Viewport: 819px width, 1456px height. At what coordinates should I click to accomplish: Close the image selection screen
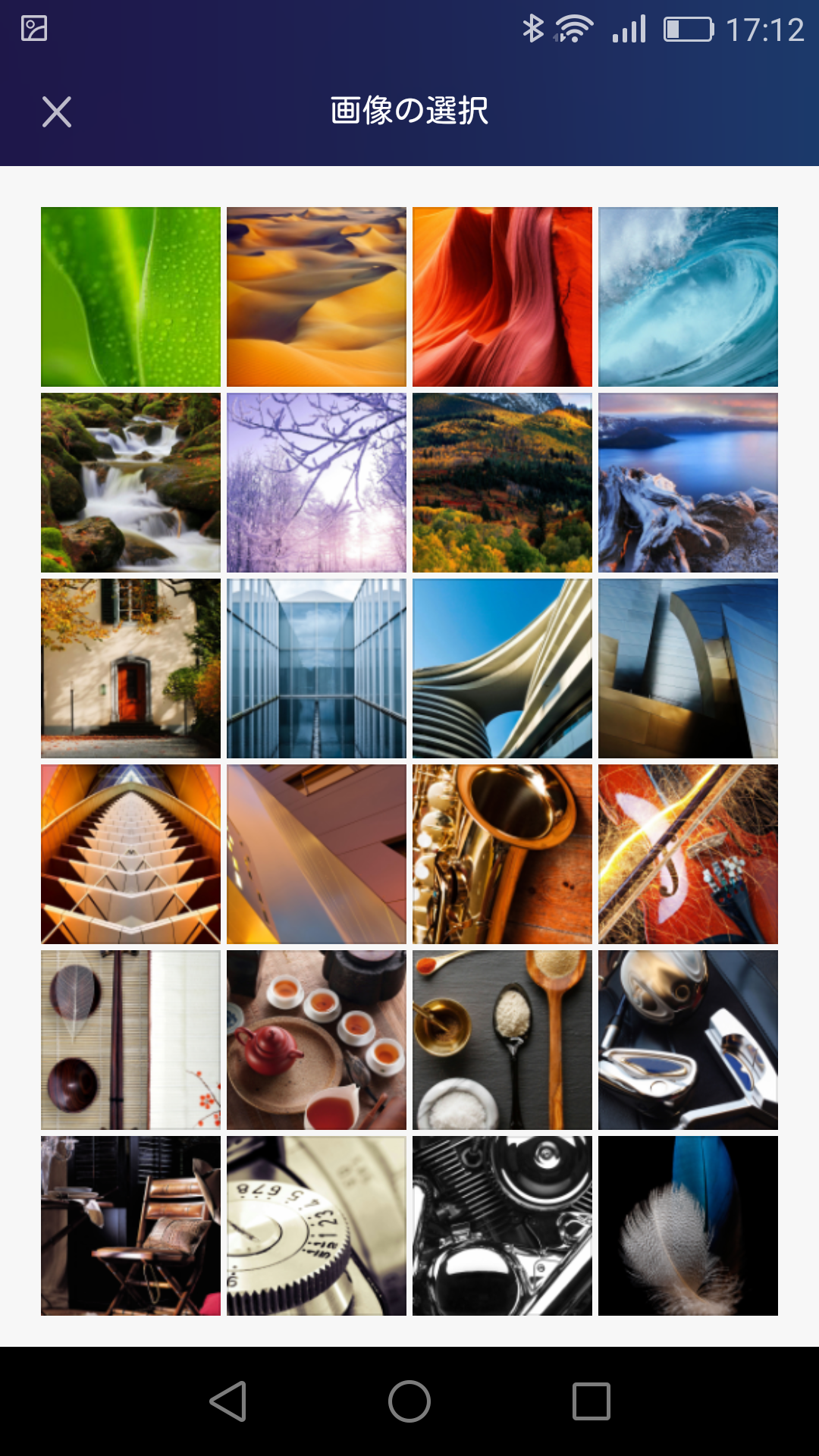tap(57, 111)
